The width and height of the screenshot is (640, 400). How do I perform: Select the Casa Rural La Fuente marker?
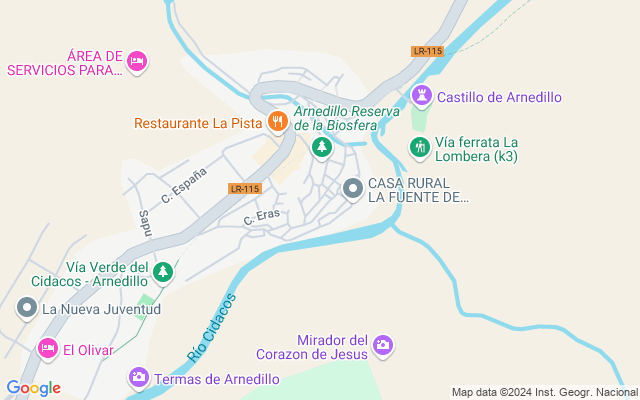pyautogui.click(x=353, y=188)
